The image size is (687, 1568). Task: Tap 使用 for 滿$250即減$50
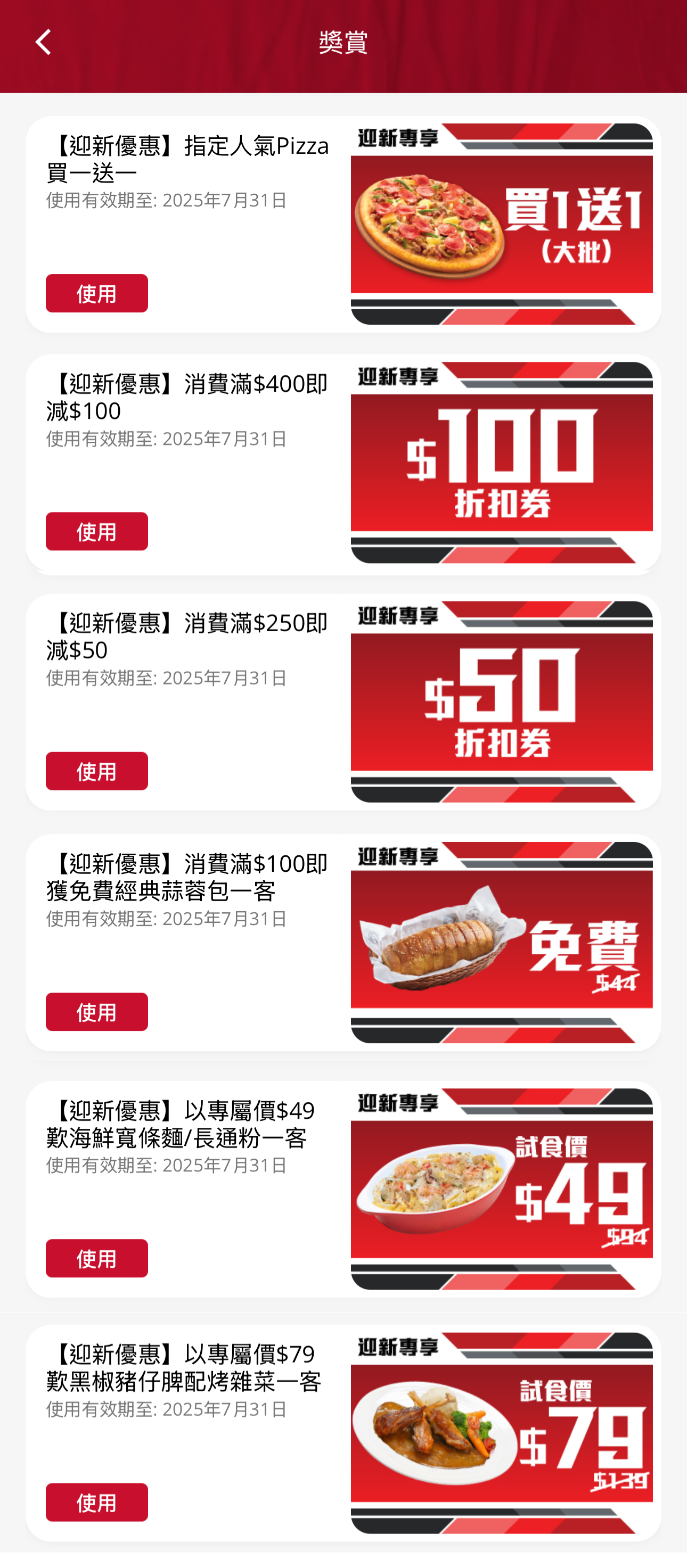pos(96,771)
